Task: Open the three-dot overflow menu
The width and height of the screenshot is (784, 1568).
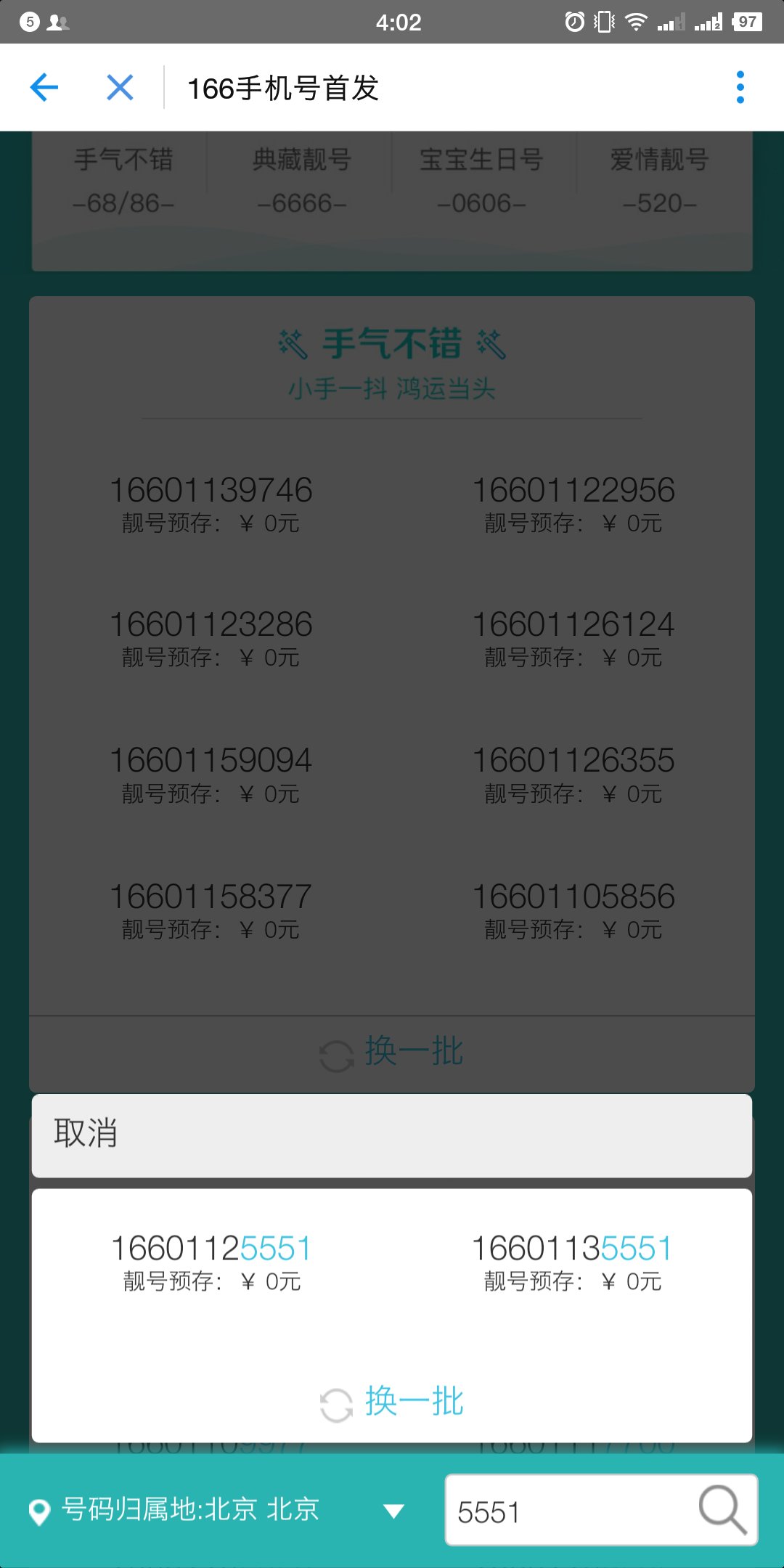Action: click(x=740, y=87)
